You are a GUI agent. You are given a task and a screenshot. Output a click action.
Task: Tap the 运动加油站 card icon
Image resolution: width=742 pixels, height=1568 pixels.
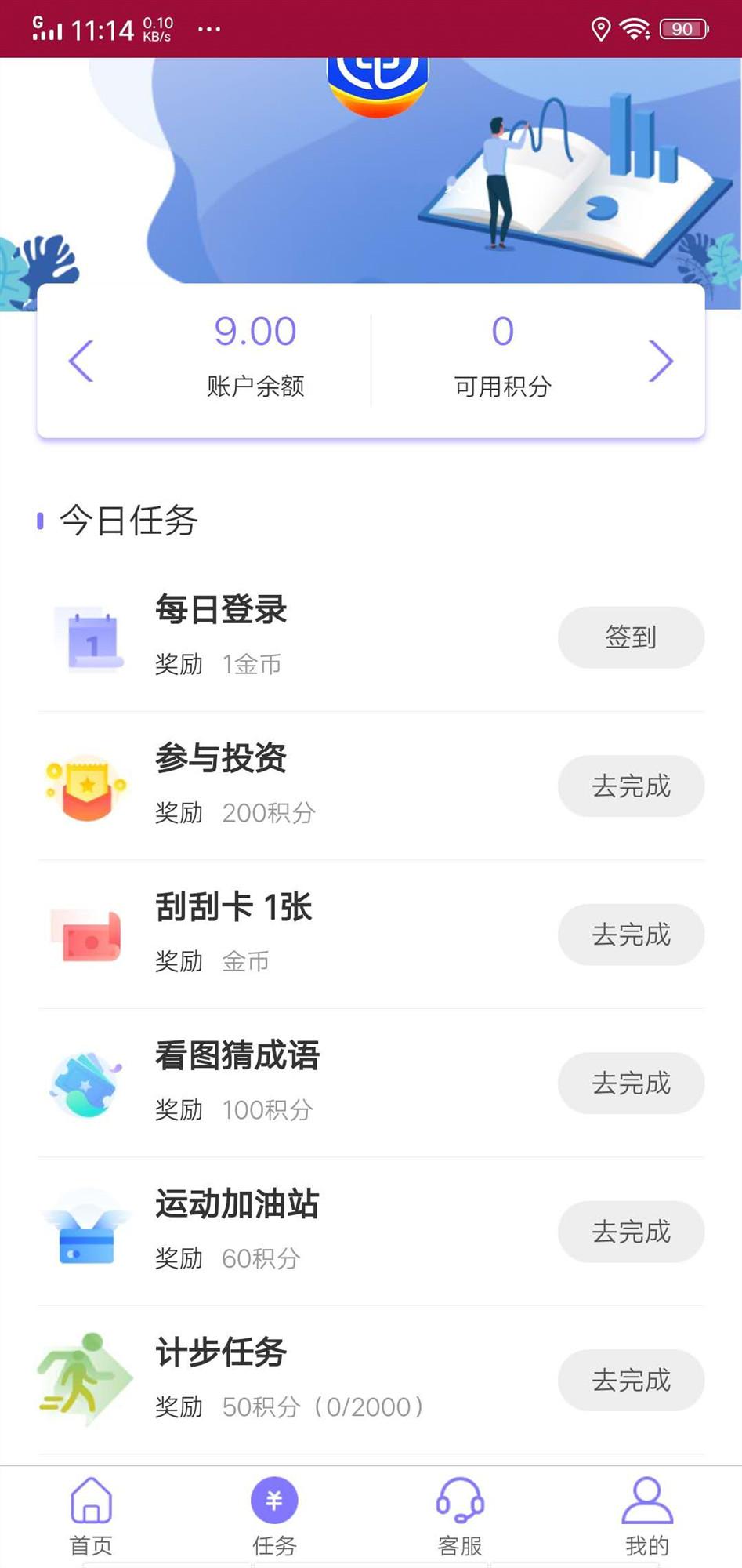click(x=86, y=1231)
